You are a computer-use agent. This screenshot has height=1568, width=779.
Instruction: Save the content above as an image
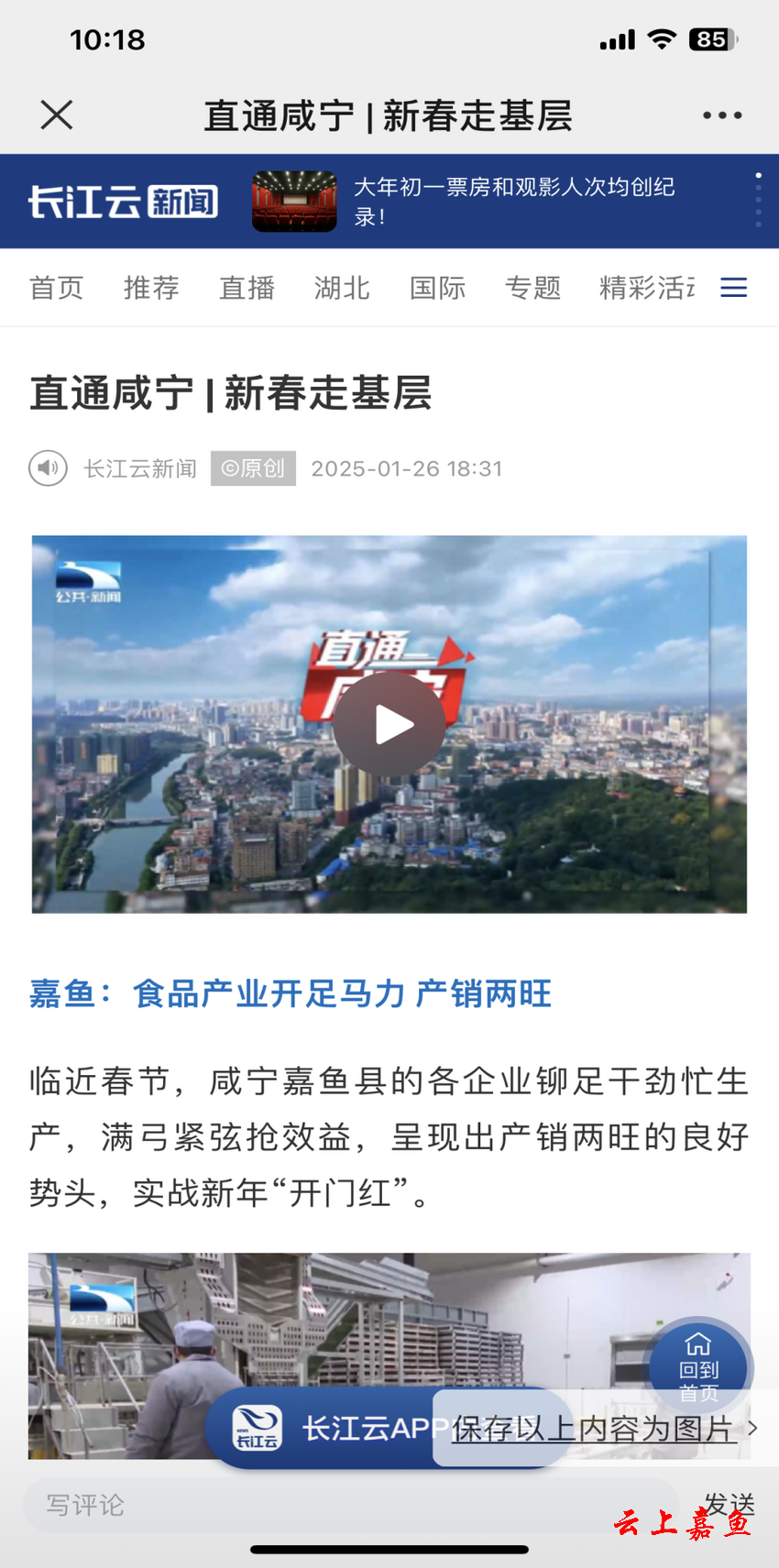pyautogui.click(x=596, y=1429)
